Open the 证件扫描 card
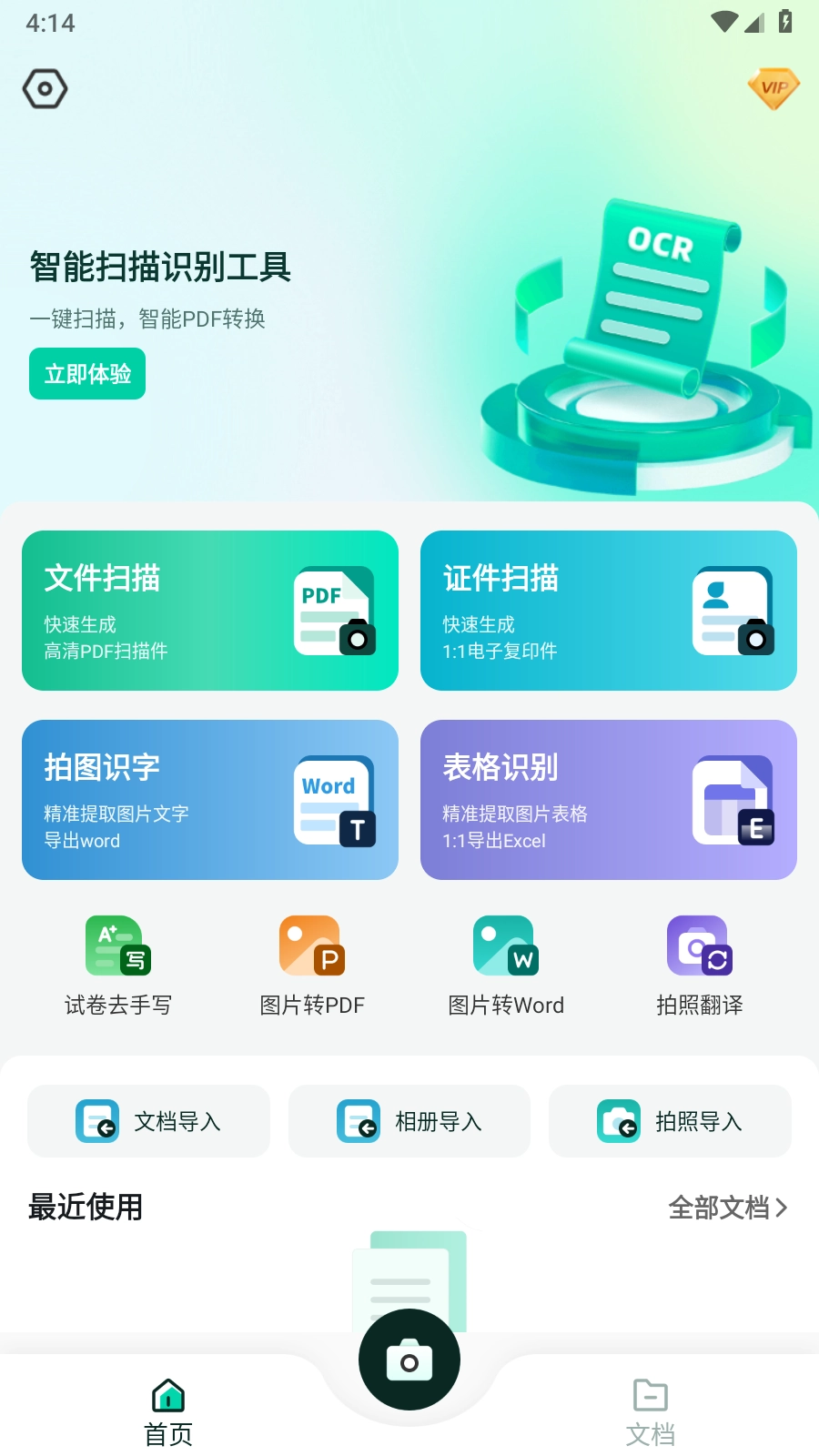This screenshot has width=819, height=1456. (608, 611)
